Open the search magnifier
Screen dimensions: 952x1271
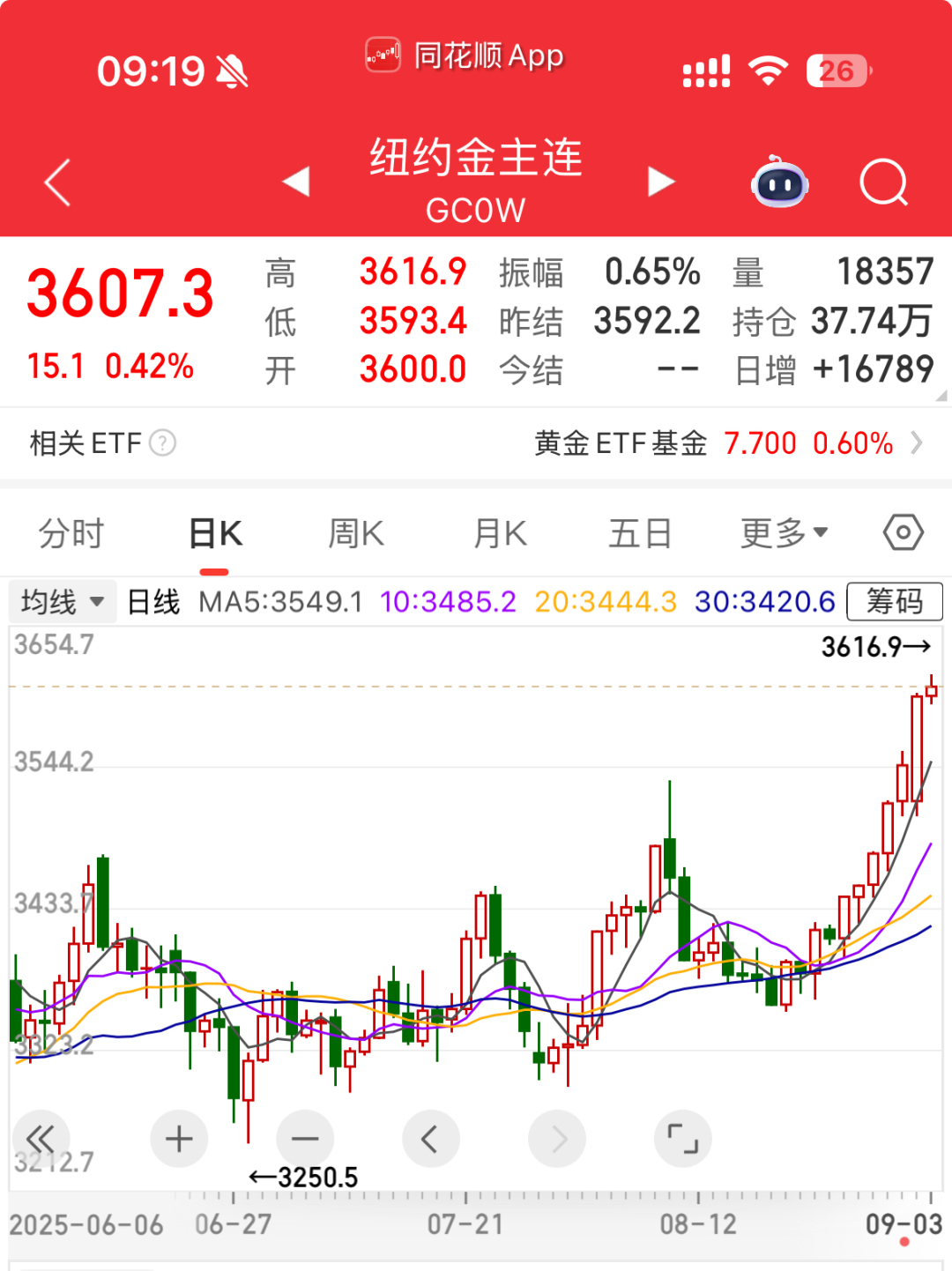pos(882,182)
